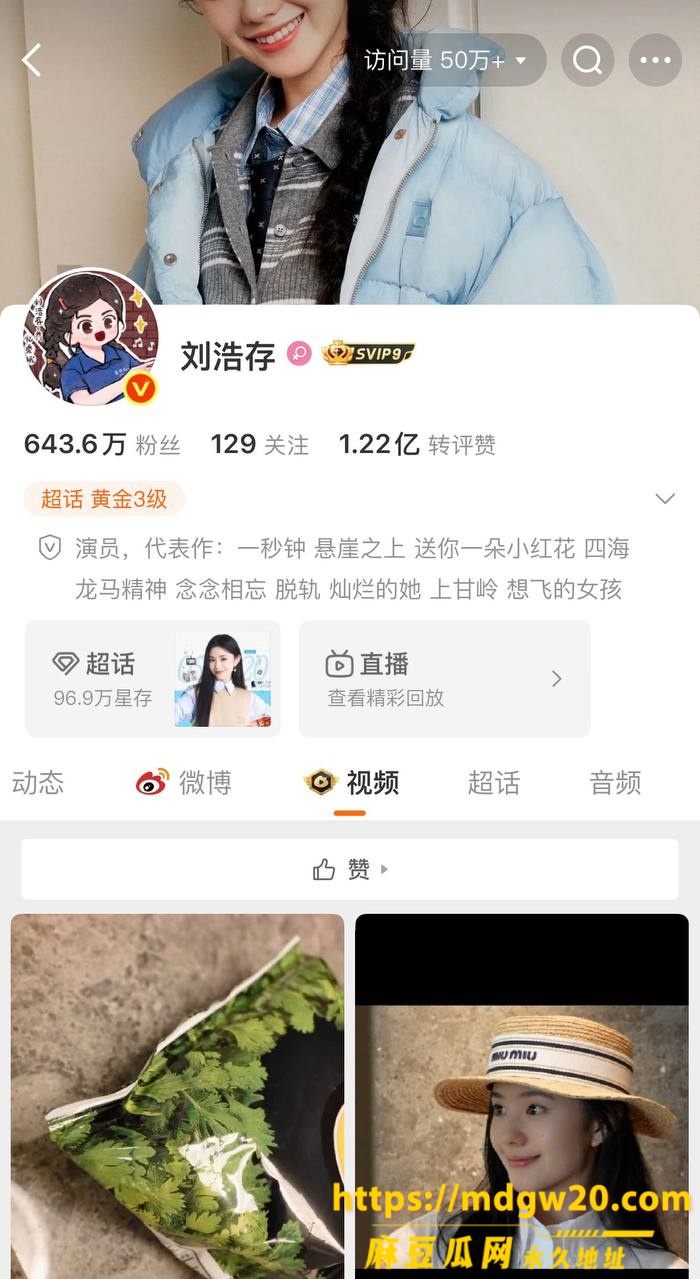This screenshot has width=700, height=1279.
Task: Switch to the 超话 tab
Action: point(494,782)
